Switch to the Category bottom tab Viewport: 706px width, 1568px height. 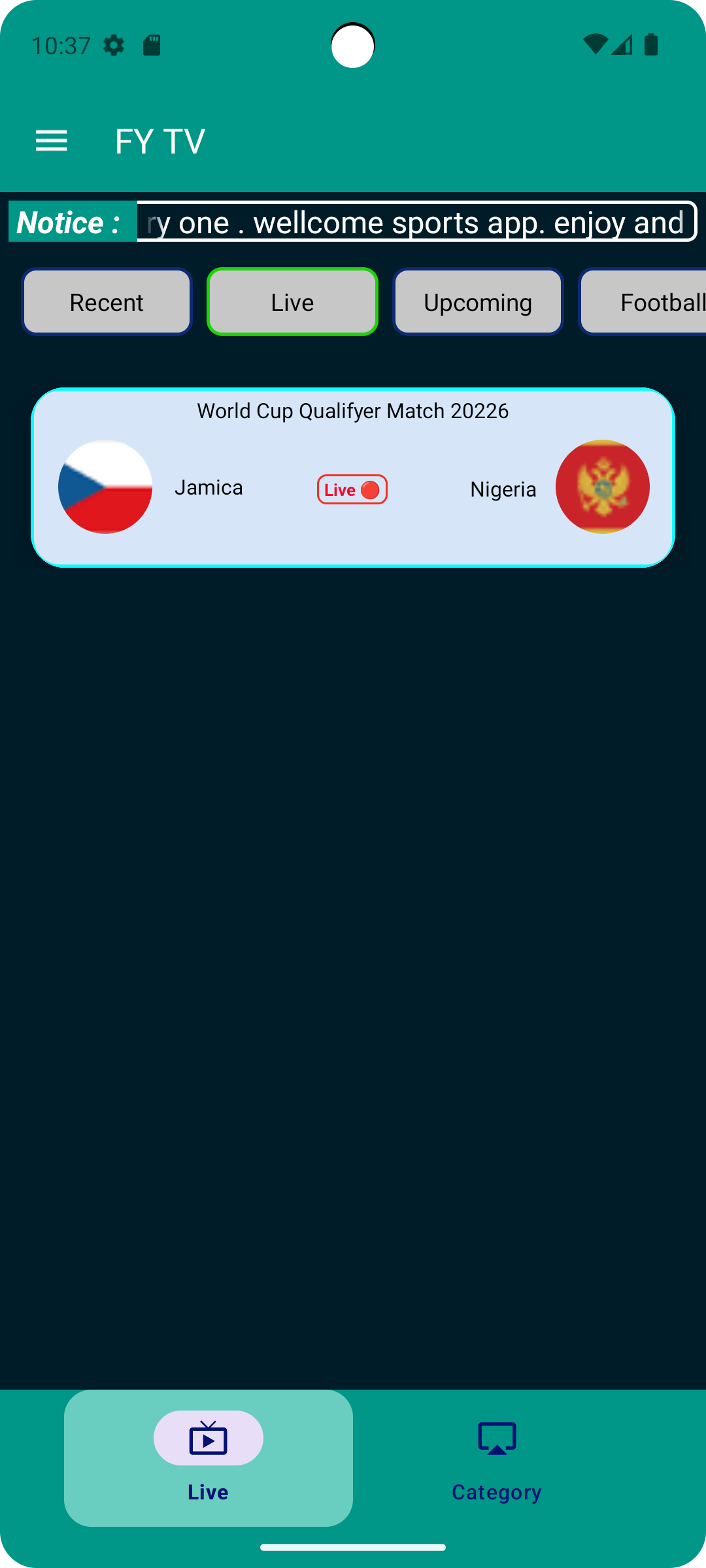(497, 1458)
